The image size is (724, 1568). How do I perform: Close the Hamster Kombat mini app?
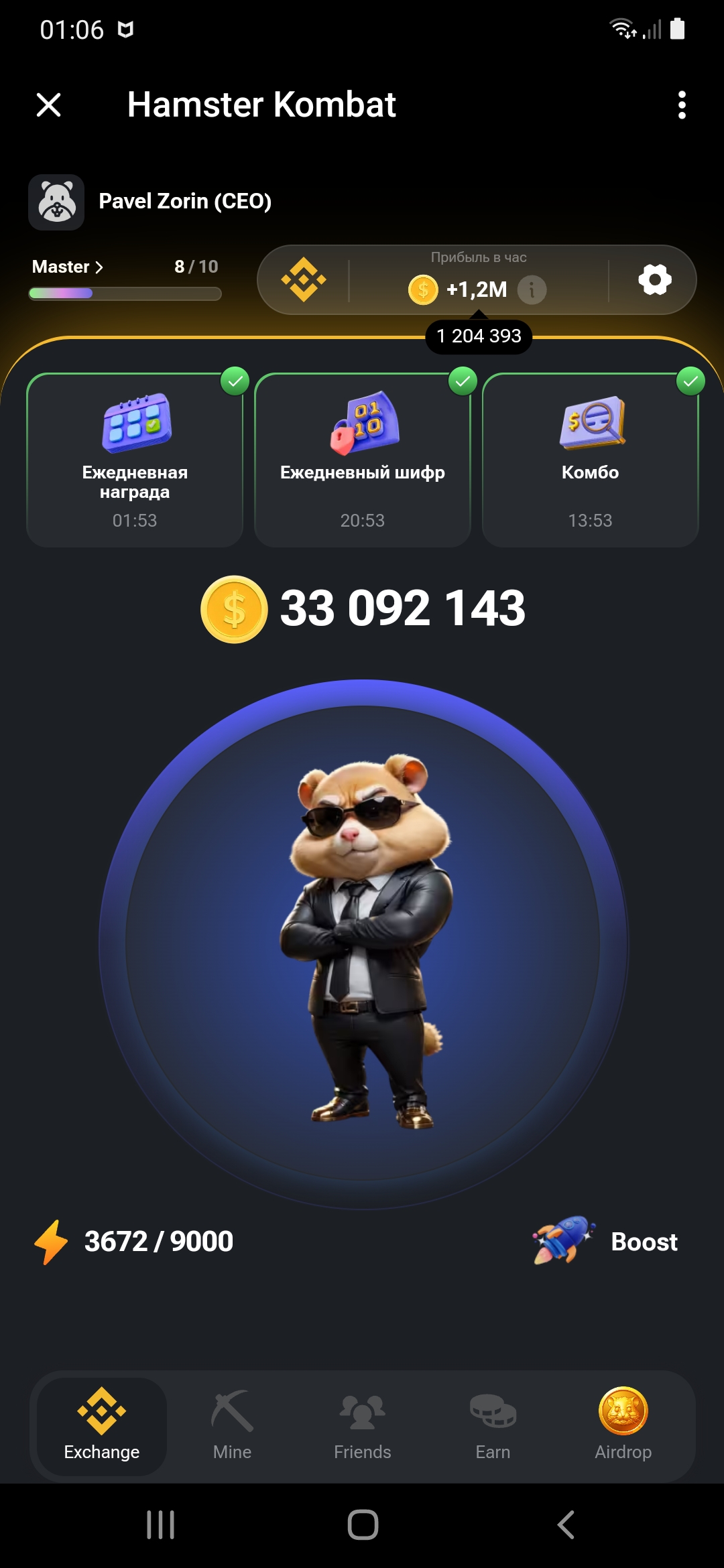48,105
